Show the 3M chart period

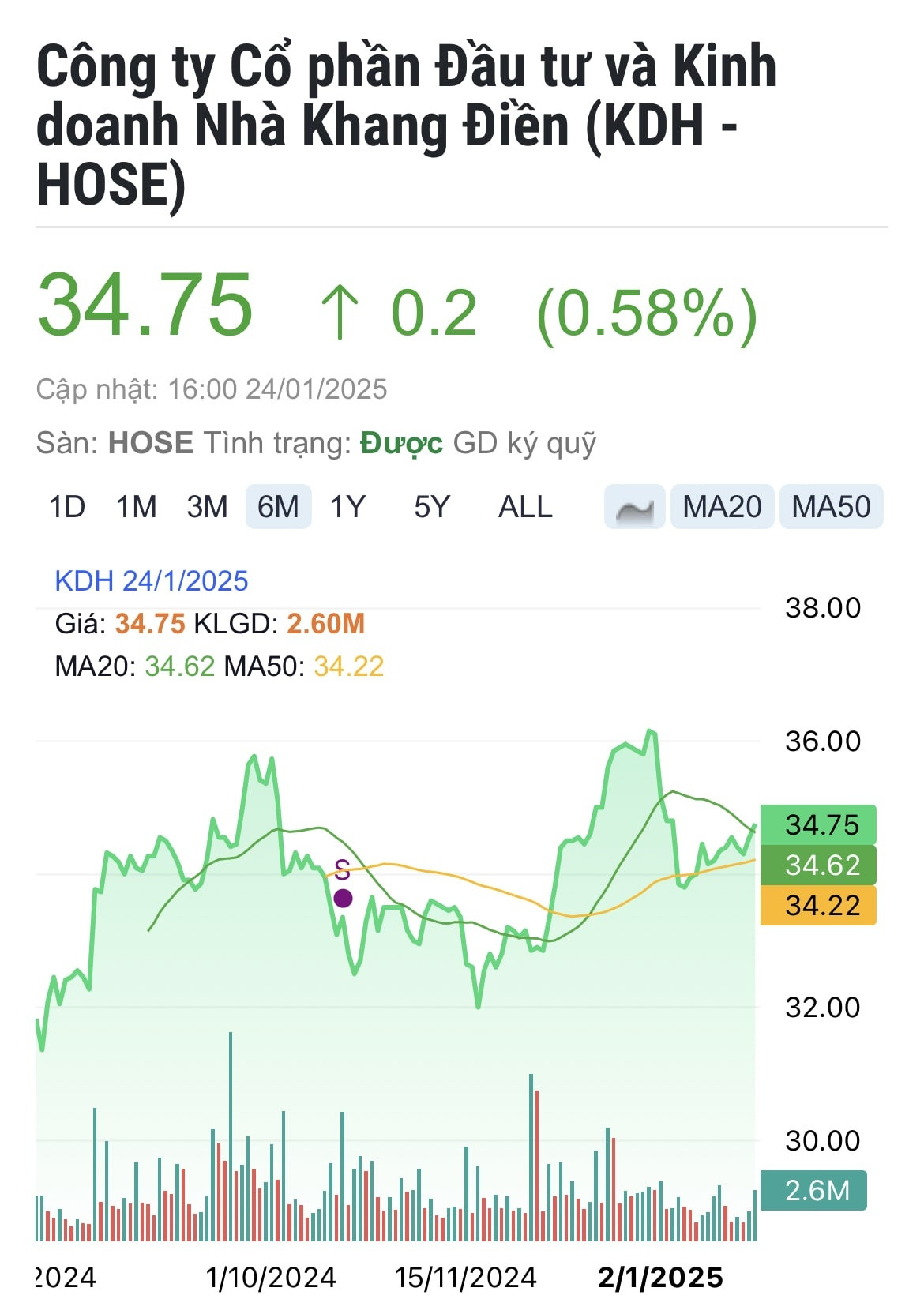pos(207,507)
